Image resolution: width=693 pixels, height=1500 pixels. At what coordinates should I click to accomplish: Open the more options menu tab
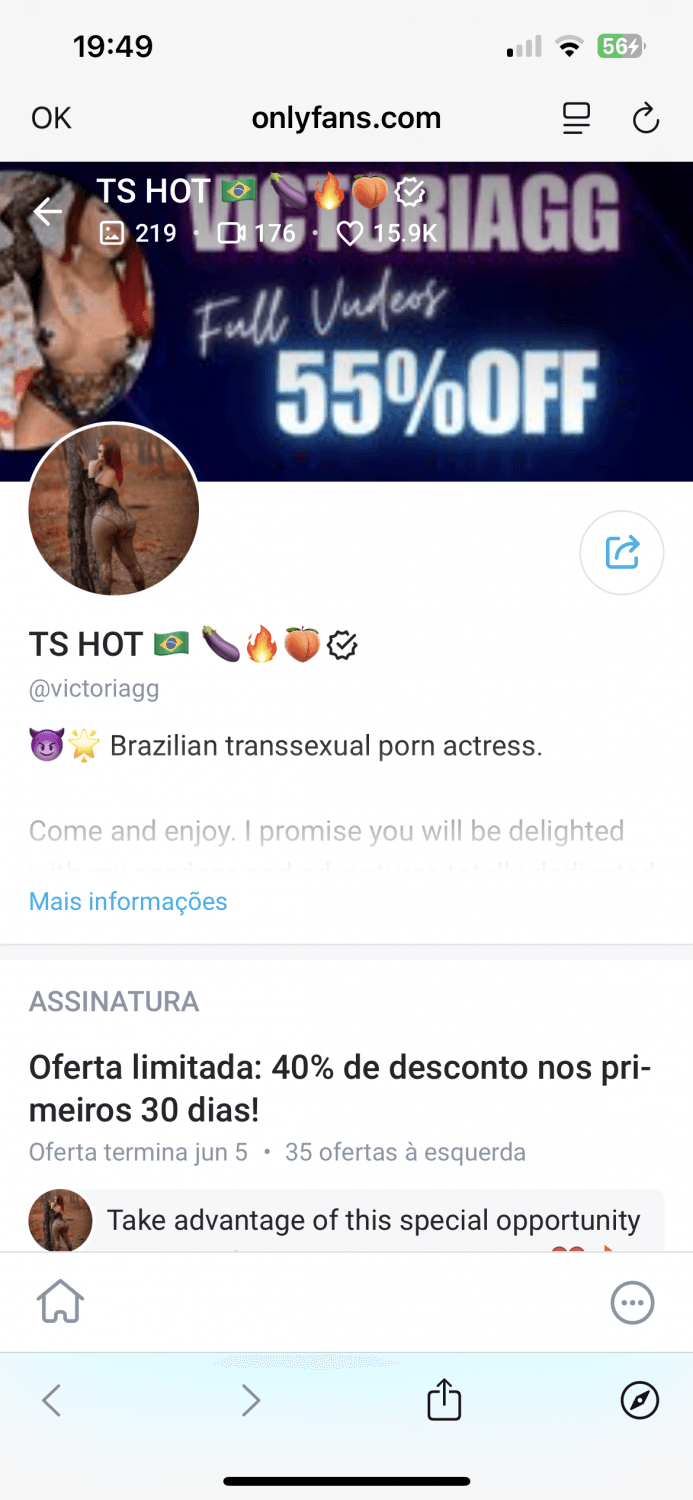click(632, 1302)
